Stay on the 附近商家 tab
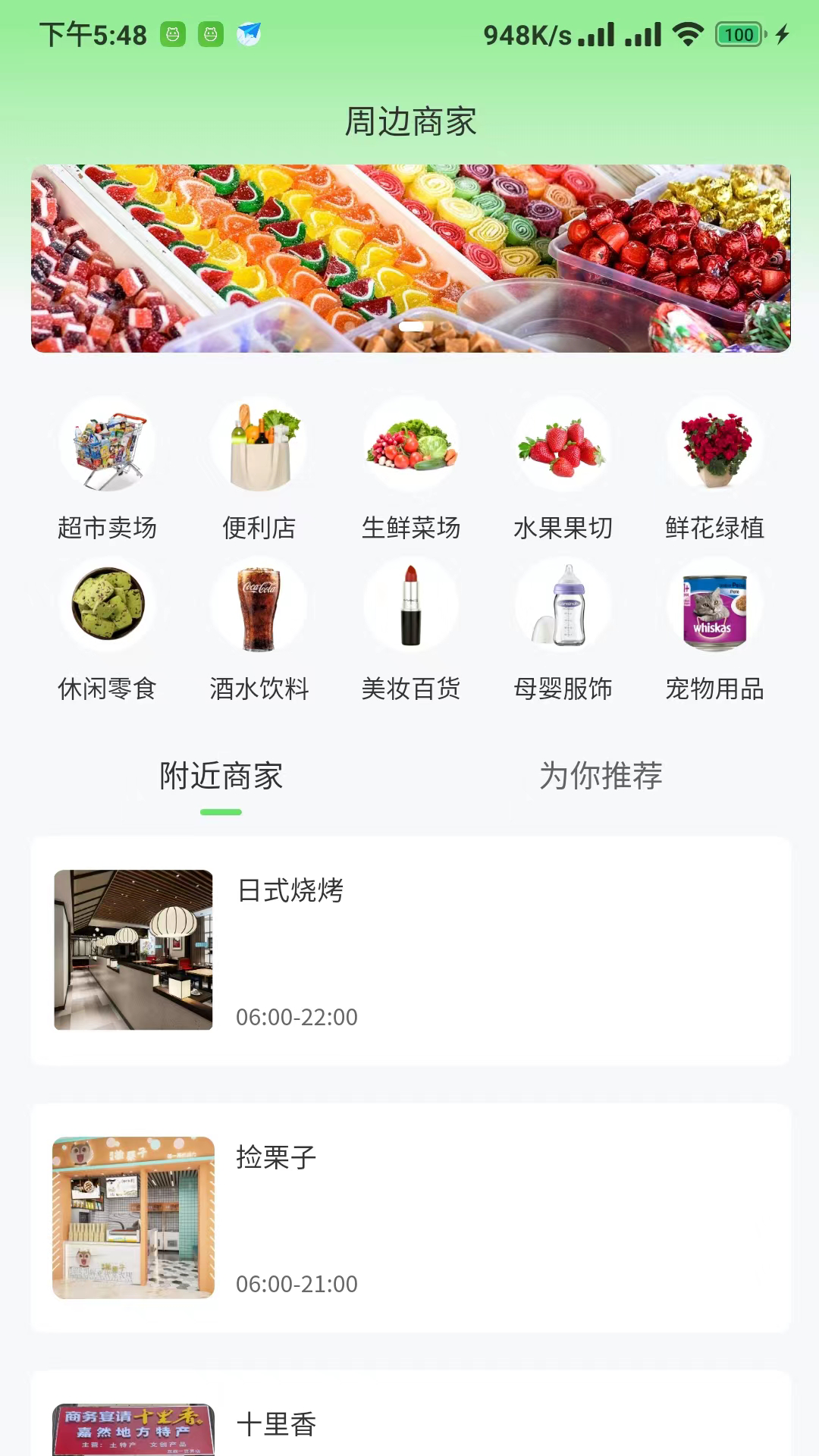The width and height of the screenshot is (819, 1456). (x=219, y=776)
